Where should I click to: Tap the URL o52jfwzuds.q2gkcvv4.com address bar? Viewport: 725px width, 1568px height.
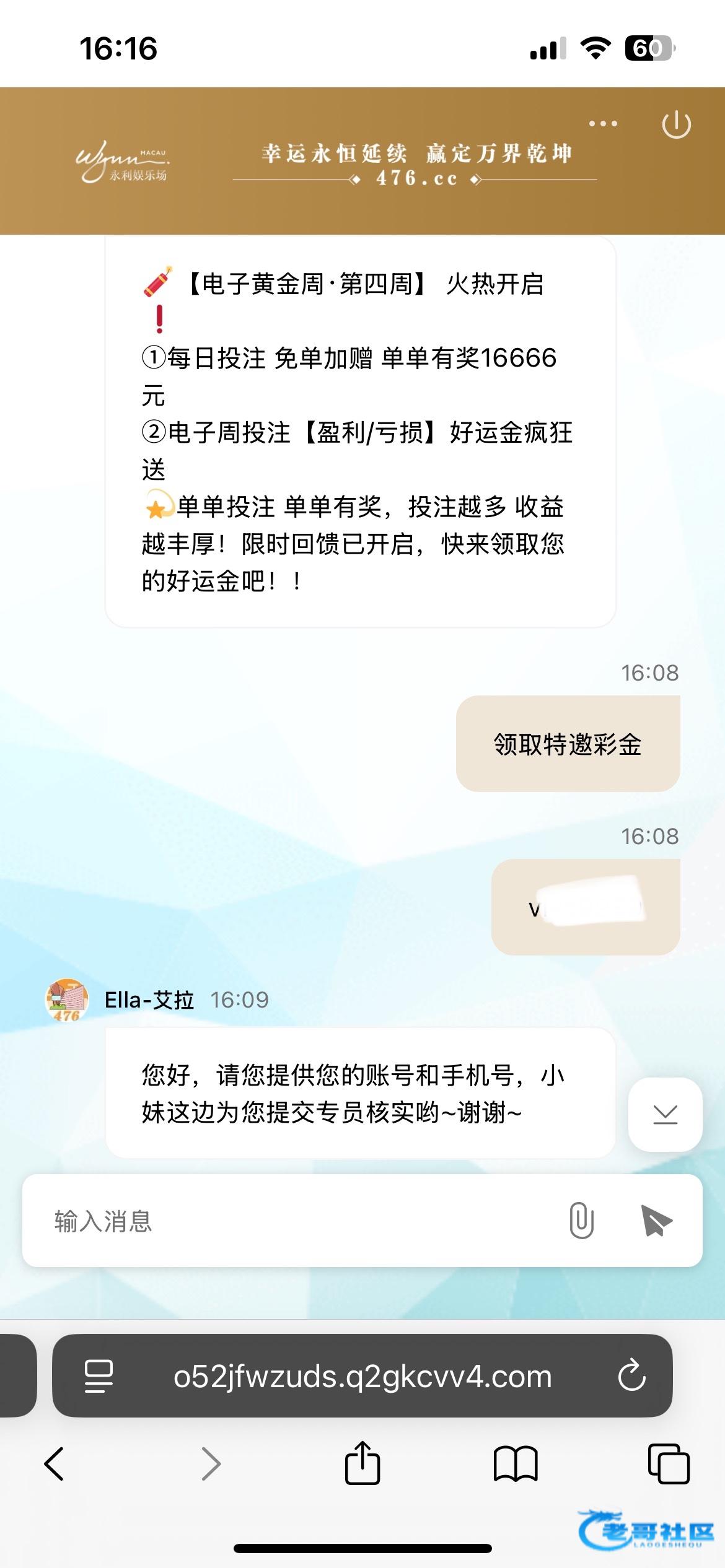pyautogui.click(x=362, y=1377)
